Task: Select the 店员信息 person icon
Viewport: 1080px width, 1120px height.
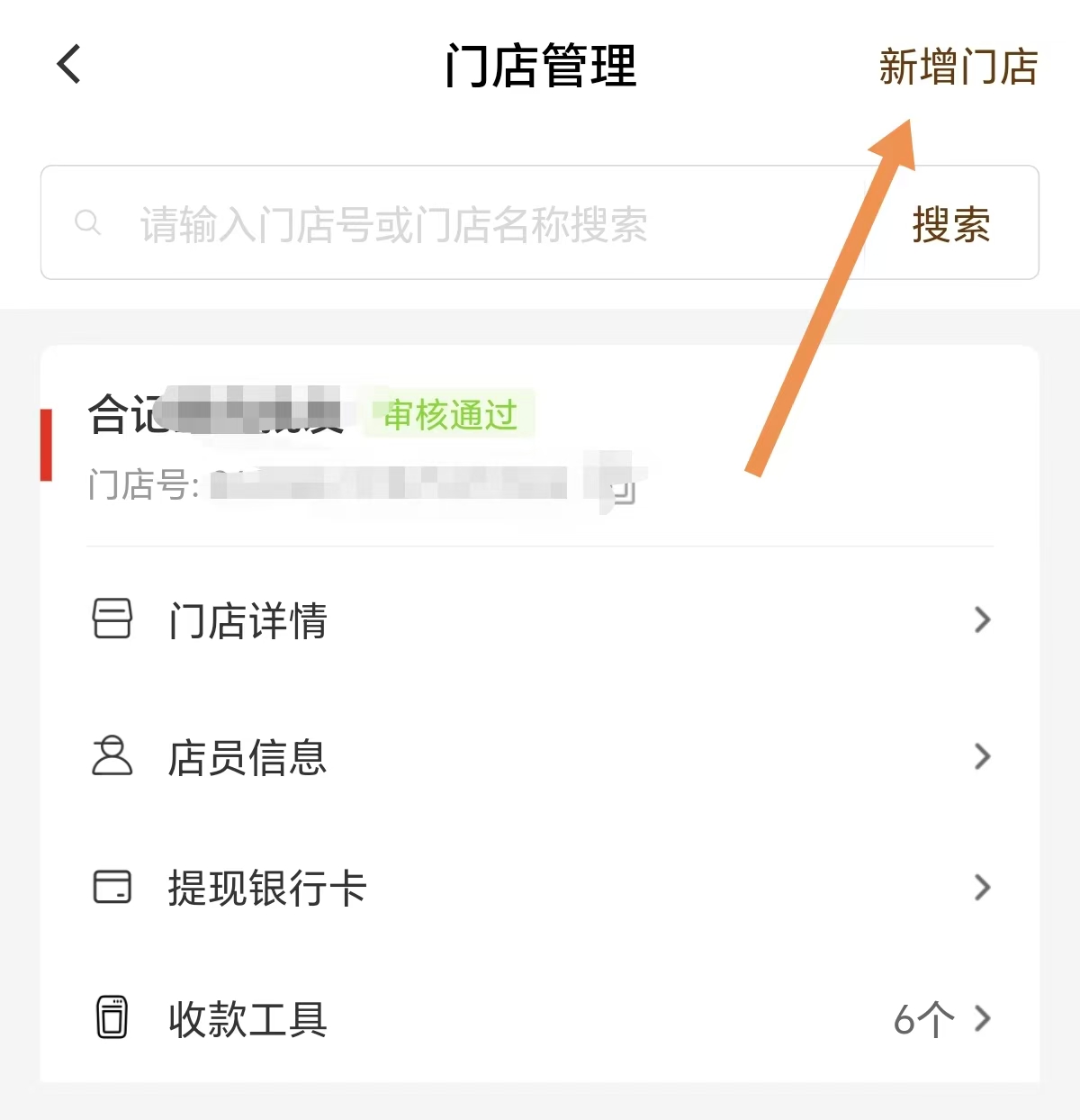Action: tap(112, 757)
